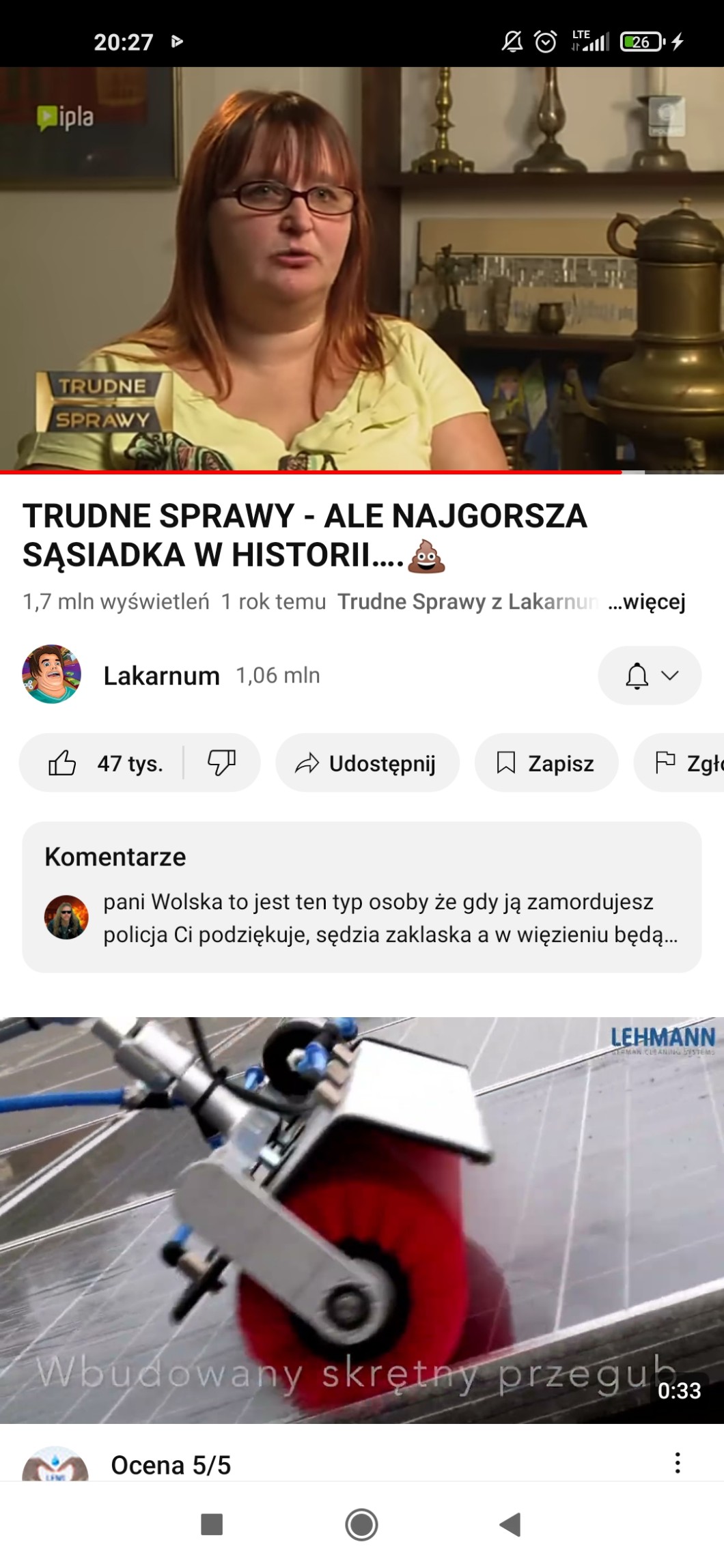Image resolution: width=724 pixels, height=1568 pixels.
Task: Share video via Udostępnij button
Action: [367, 763]
